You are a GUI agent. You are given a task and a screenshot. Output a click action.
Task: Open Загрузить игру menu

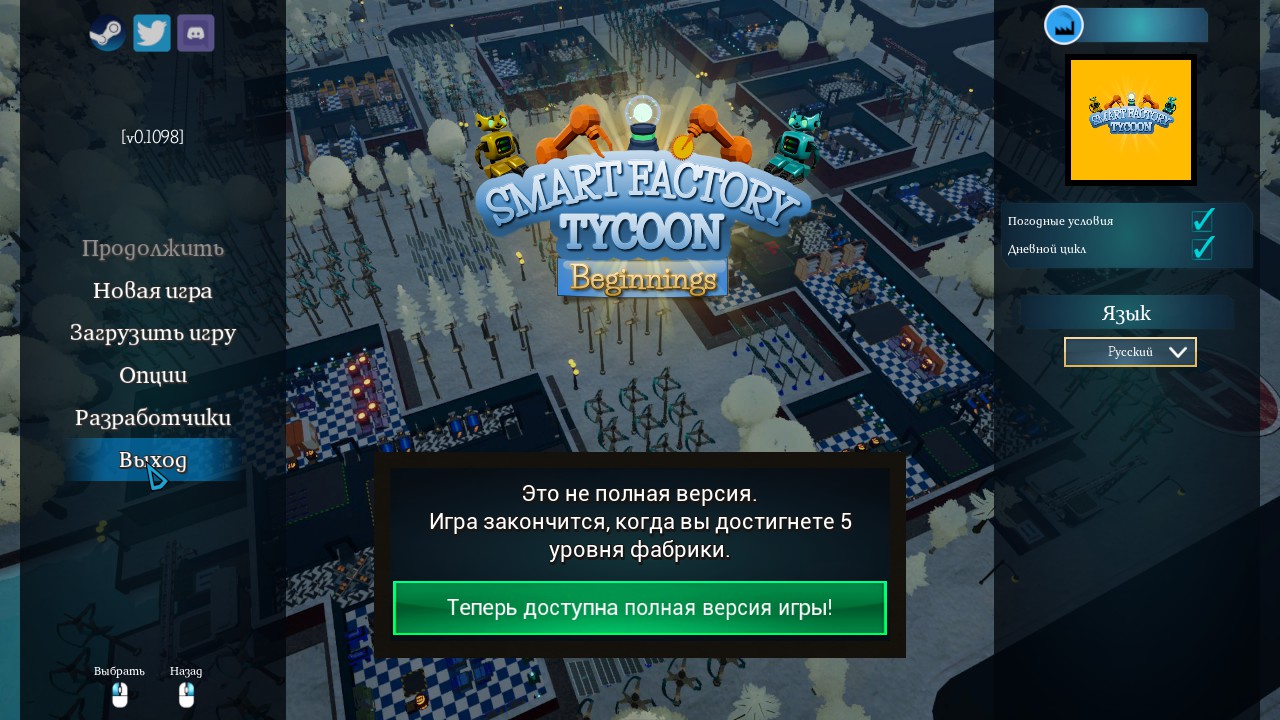point(153,333)
